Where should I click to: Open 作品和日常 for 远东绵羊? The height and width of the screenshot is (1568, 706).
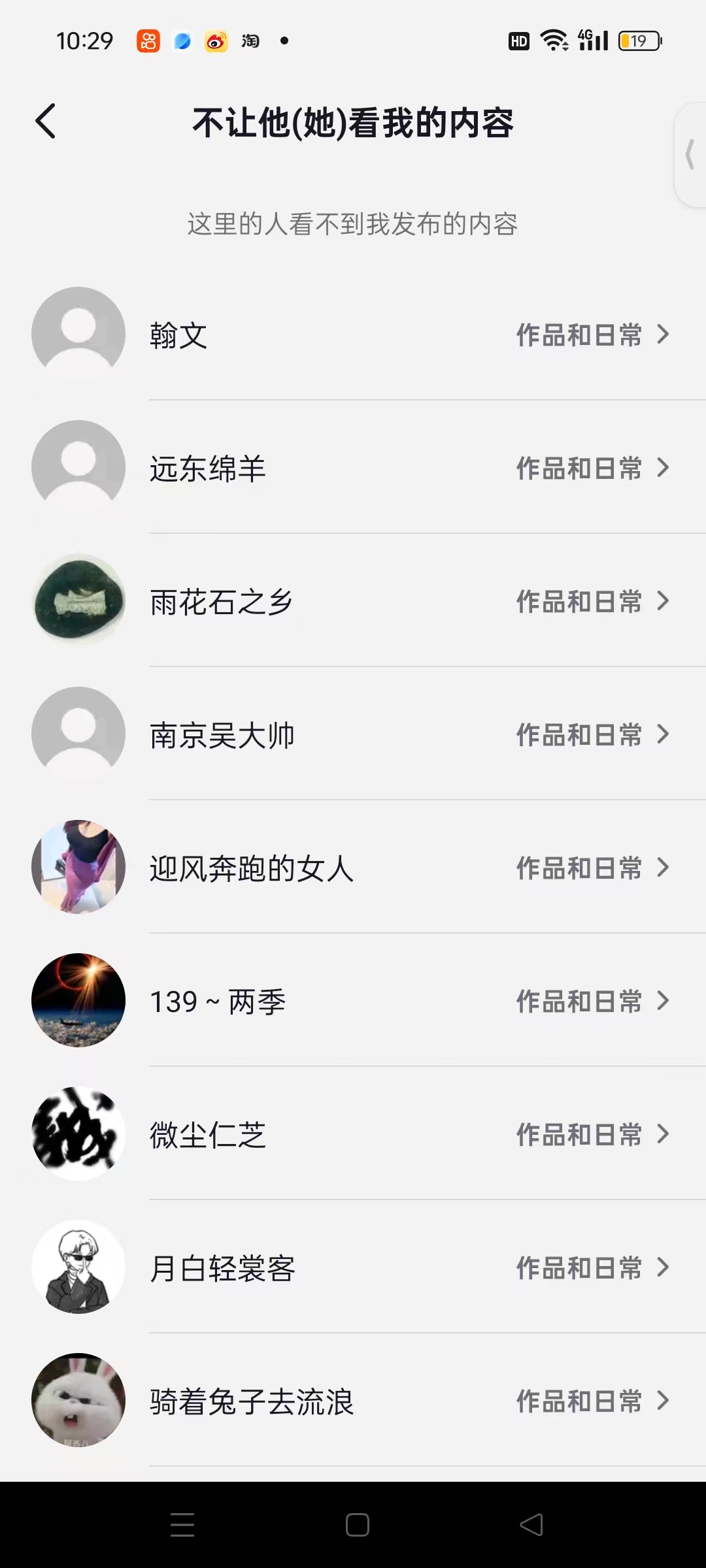pos(578,468)
